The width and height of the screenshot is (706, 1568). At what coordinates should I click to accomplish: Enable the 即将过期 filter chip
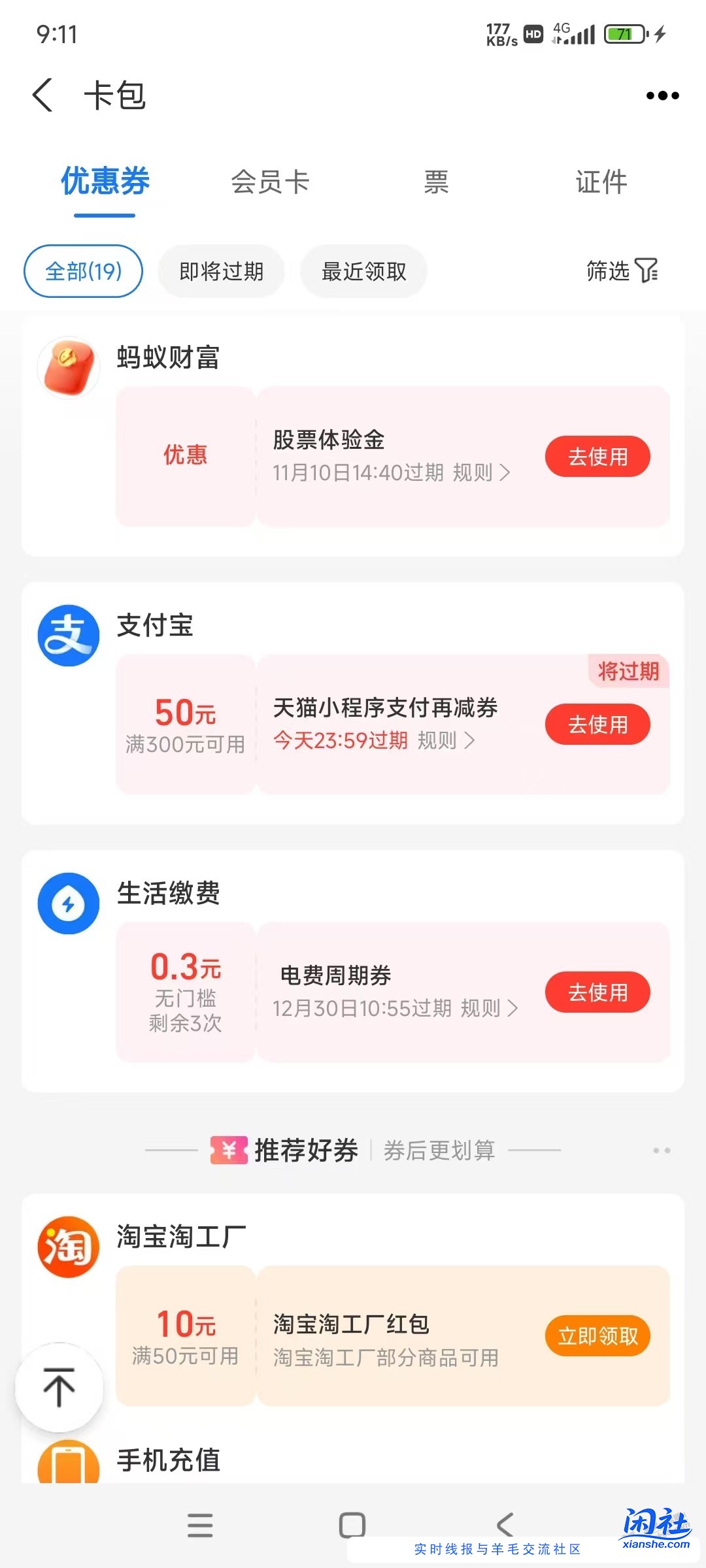pyautogui.click(x=220, y=270)
